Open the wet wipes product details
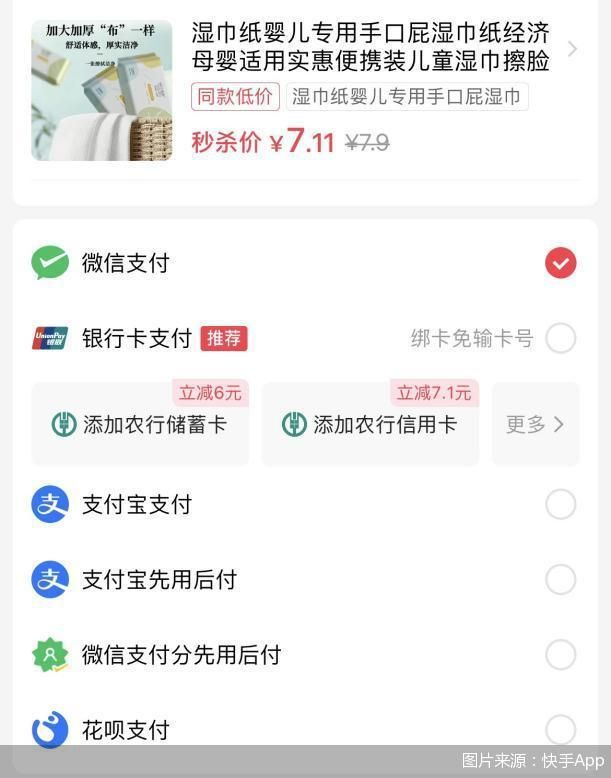Viewport: 611px width, 778px height. (370, 48)
